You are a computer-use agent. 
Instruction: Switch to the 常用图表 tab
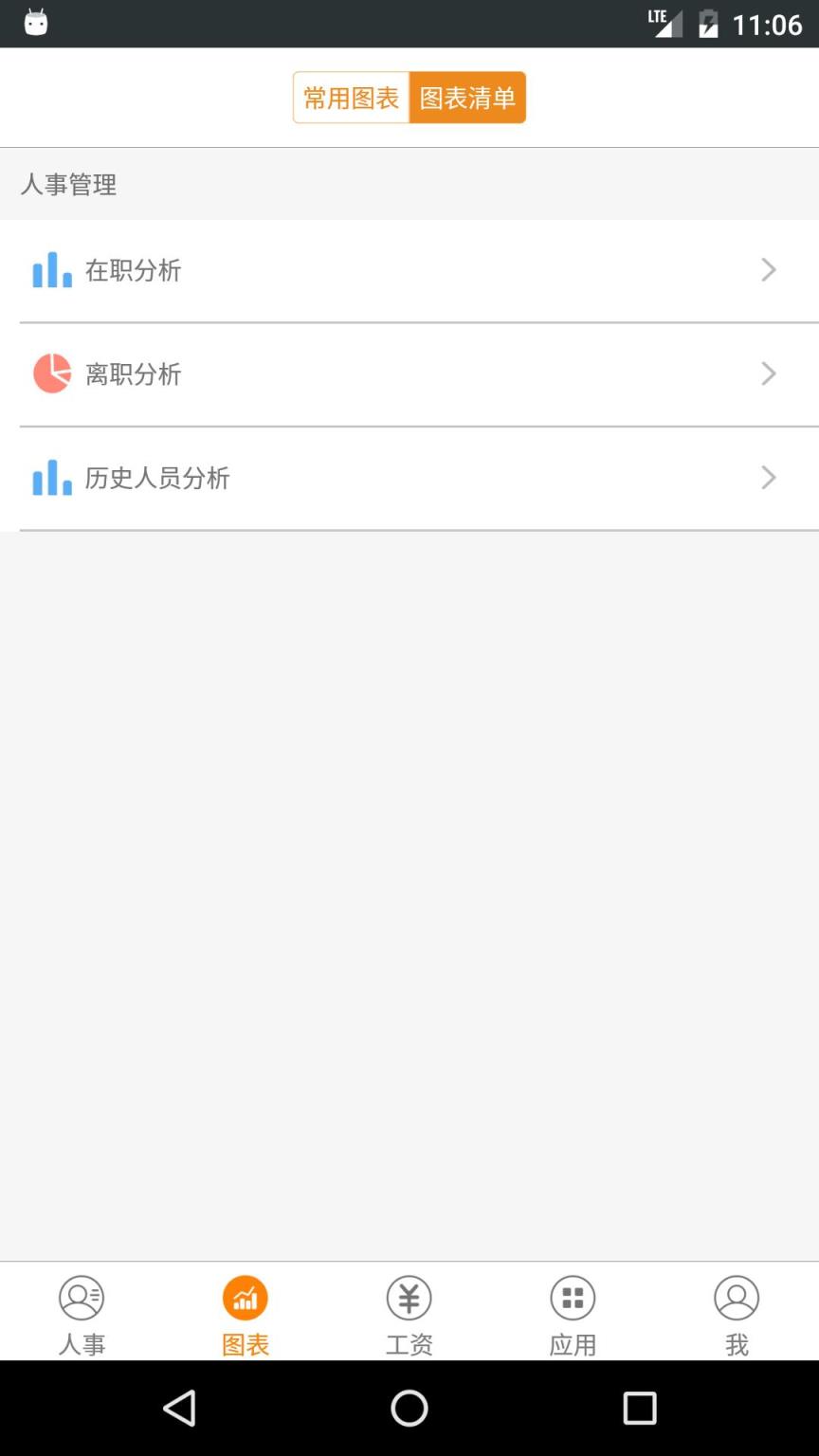click(350, 97)
